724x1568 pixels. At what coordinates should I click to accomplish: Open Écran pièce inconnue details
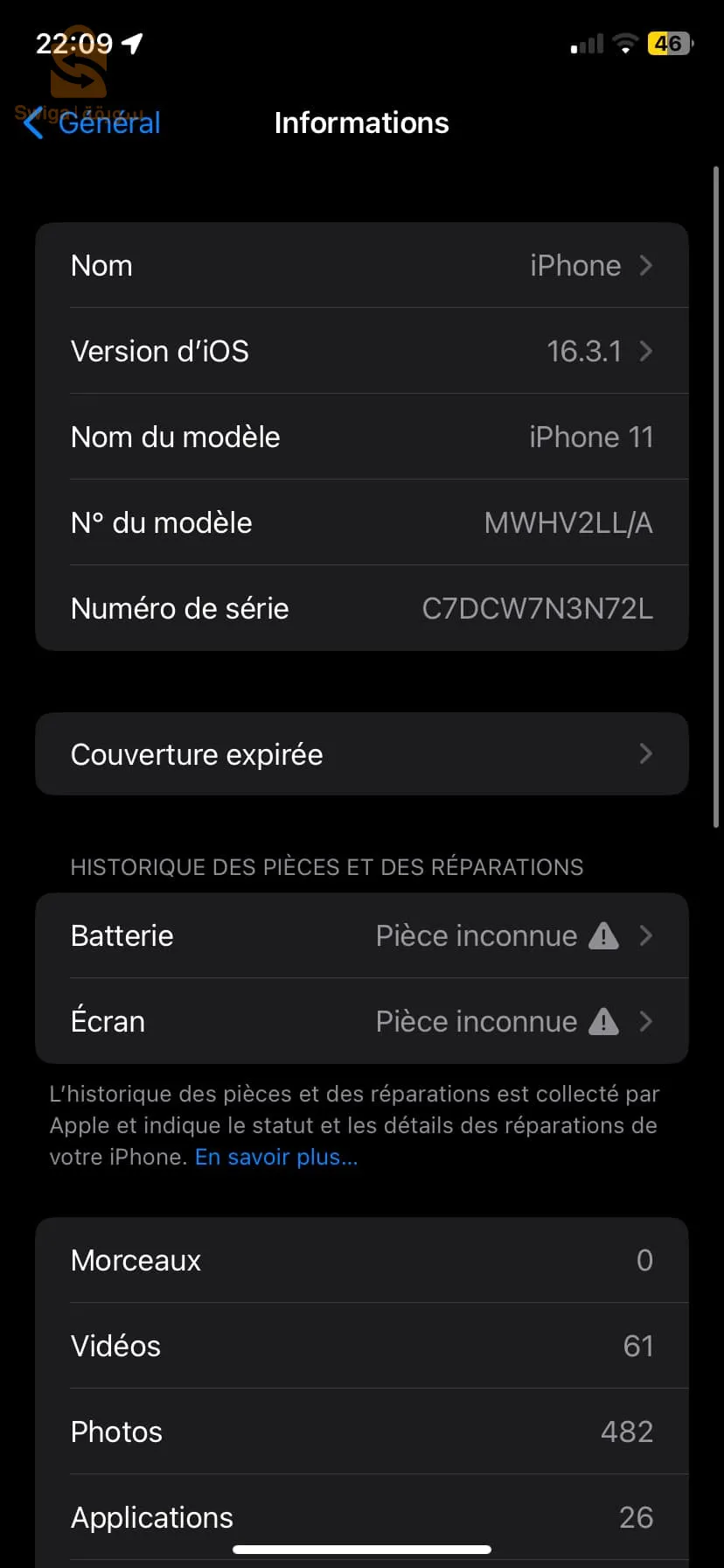361,1021
